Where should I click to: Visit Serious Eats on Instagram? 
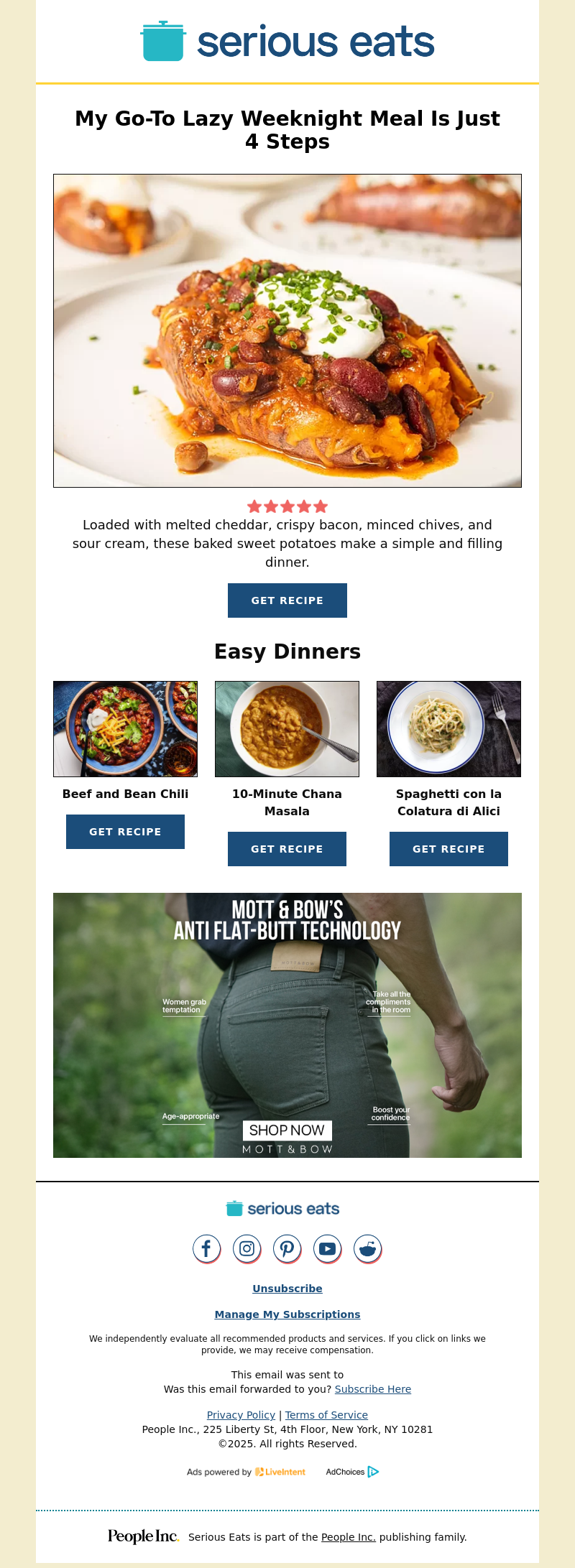[x=247, y=1249]
